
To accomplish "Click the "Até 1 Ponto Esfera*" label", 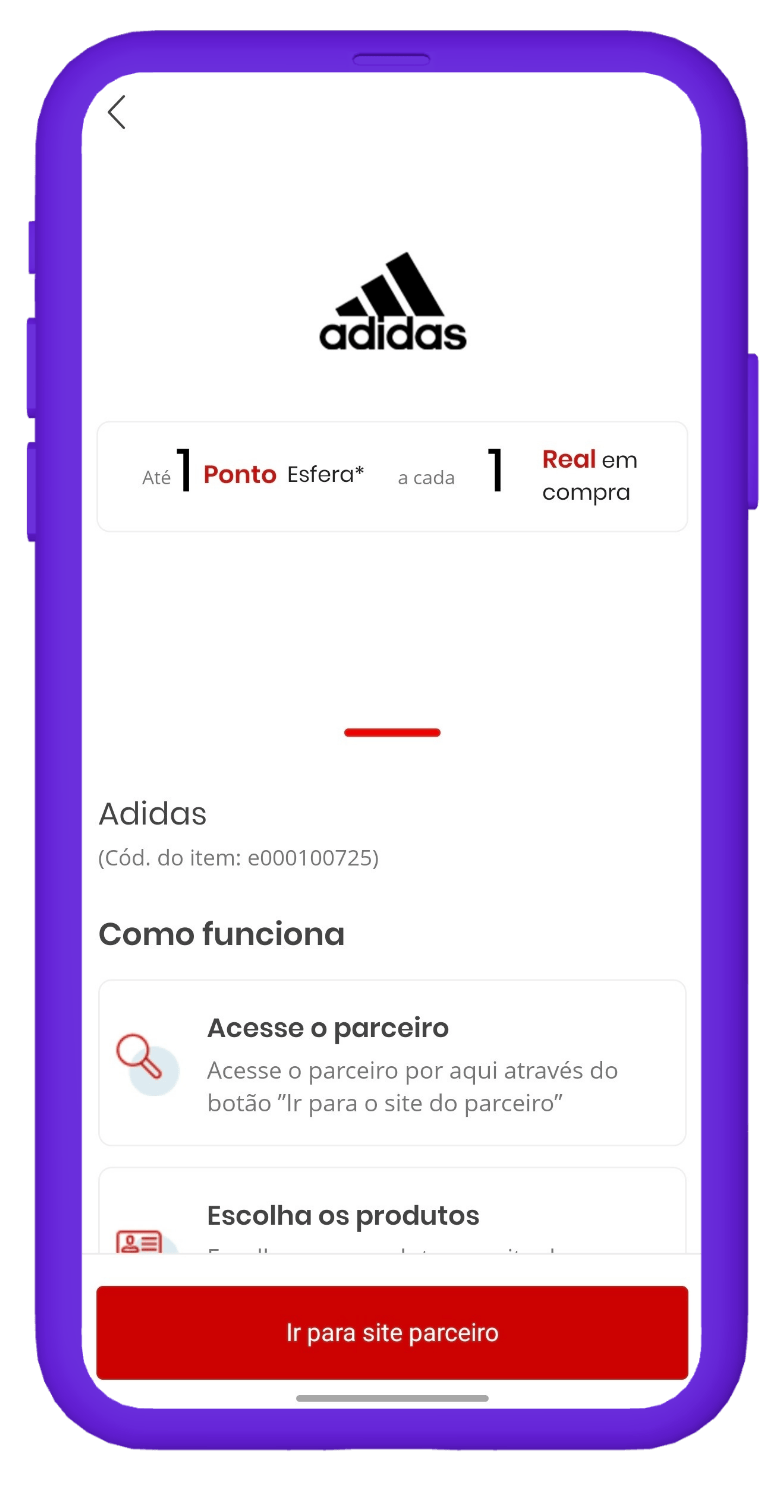I will [250, 475].
